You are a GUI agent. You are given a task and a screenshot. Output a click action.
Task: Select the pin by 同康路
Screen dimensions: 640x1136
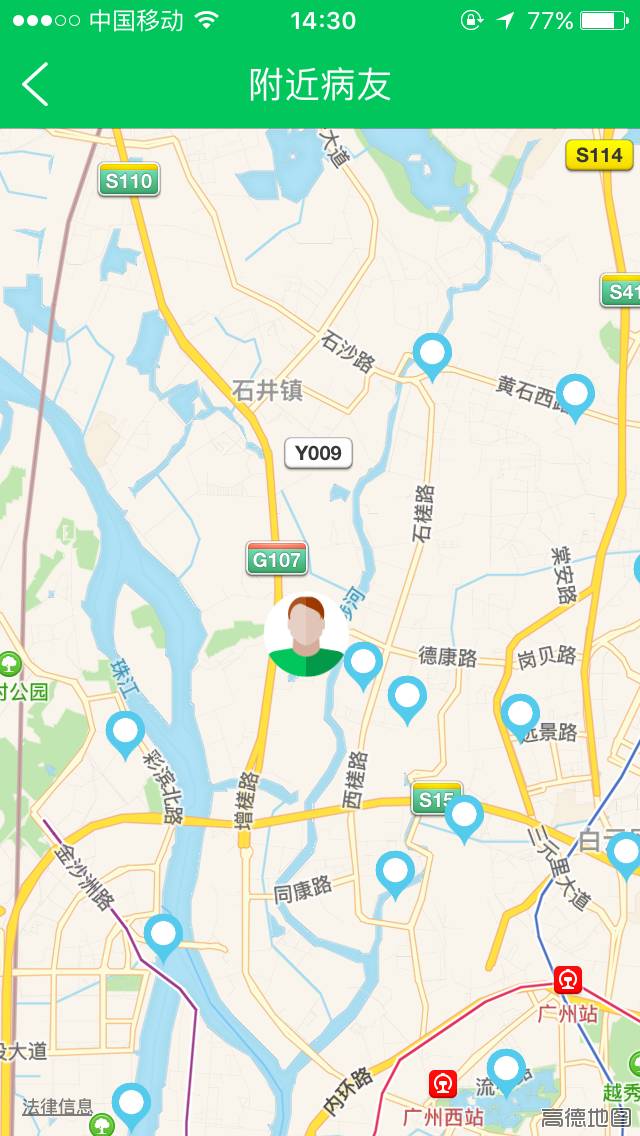pyautogui.click(x=395, y=872)
